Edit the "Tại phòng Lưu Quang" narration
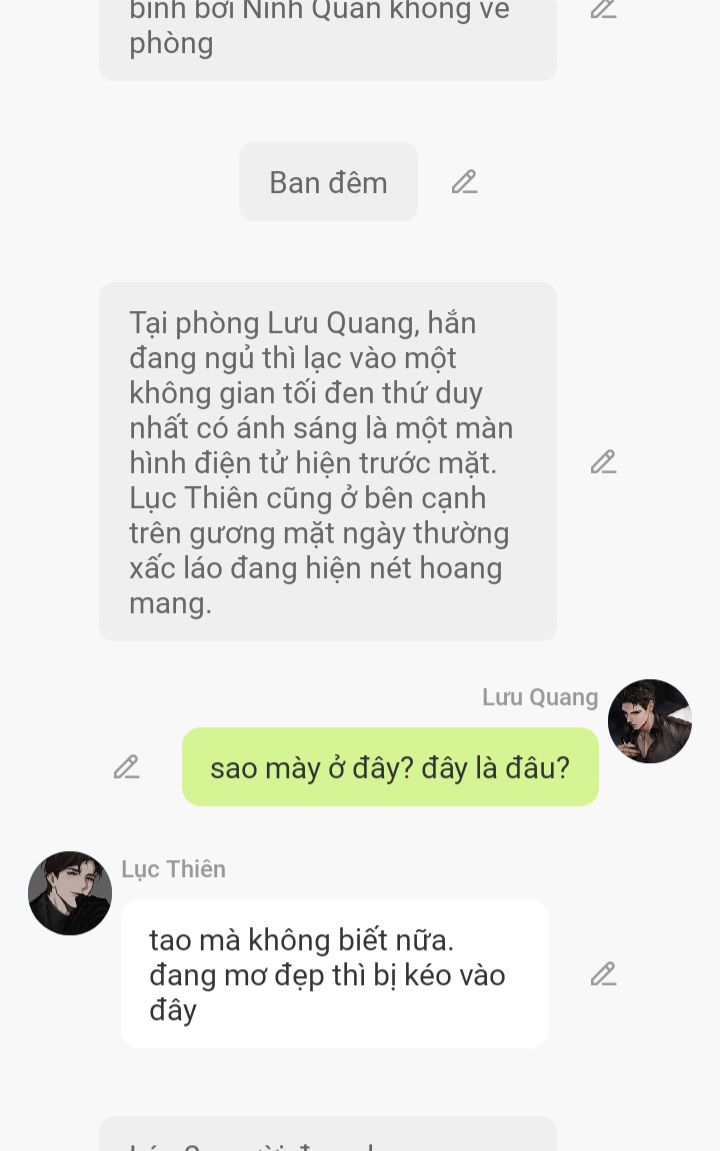 [x=603, y=462]
